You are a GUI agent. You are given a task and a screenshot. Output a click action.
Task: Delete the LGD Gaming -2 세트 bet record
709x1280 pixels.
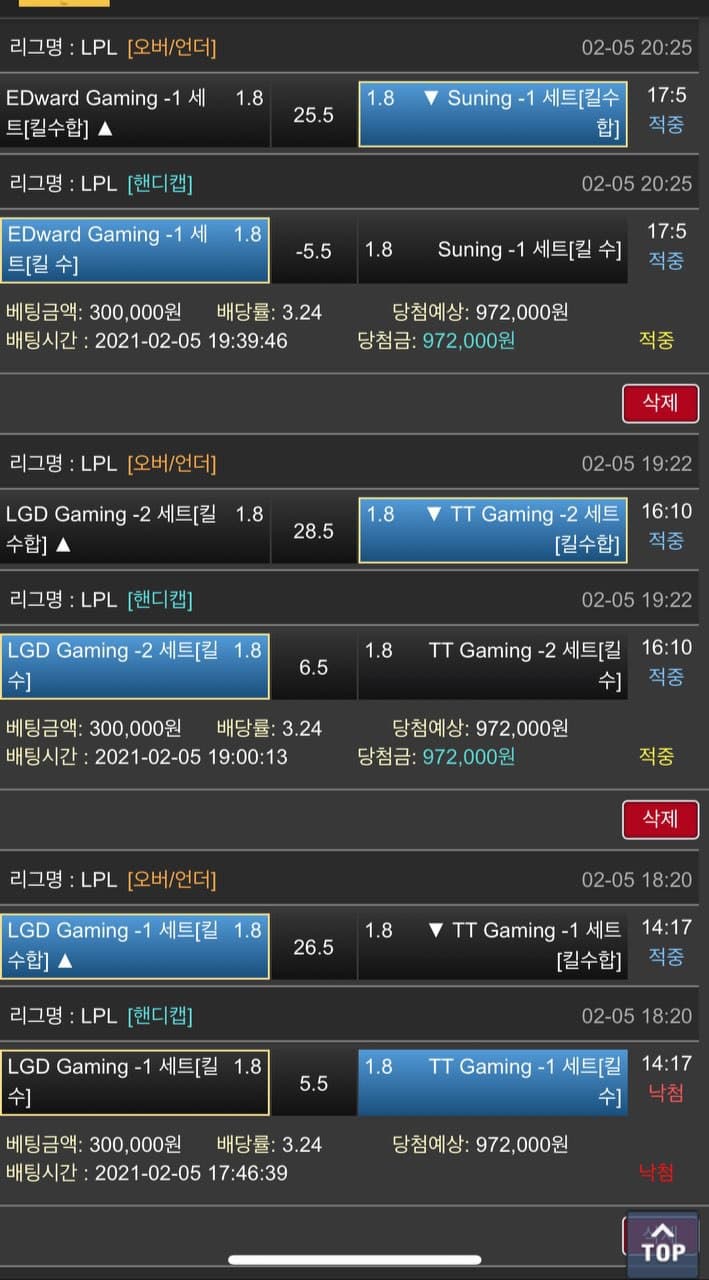coord(659,819)
